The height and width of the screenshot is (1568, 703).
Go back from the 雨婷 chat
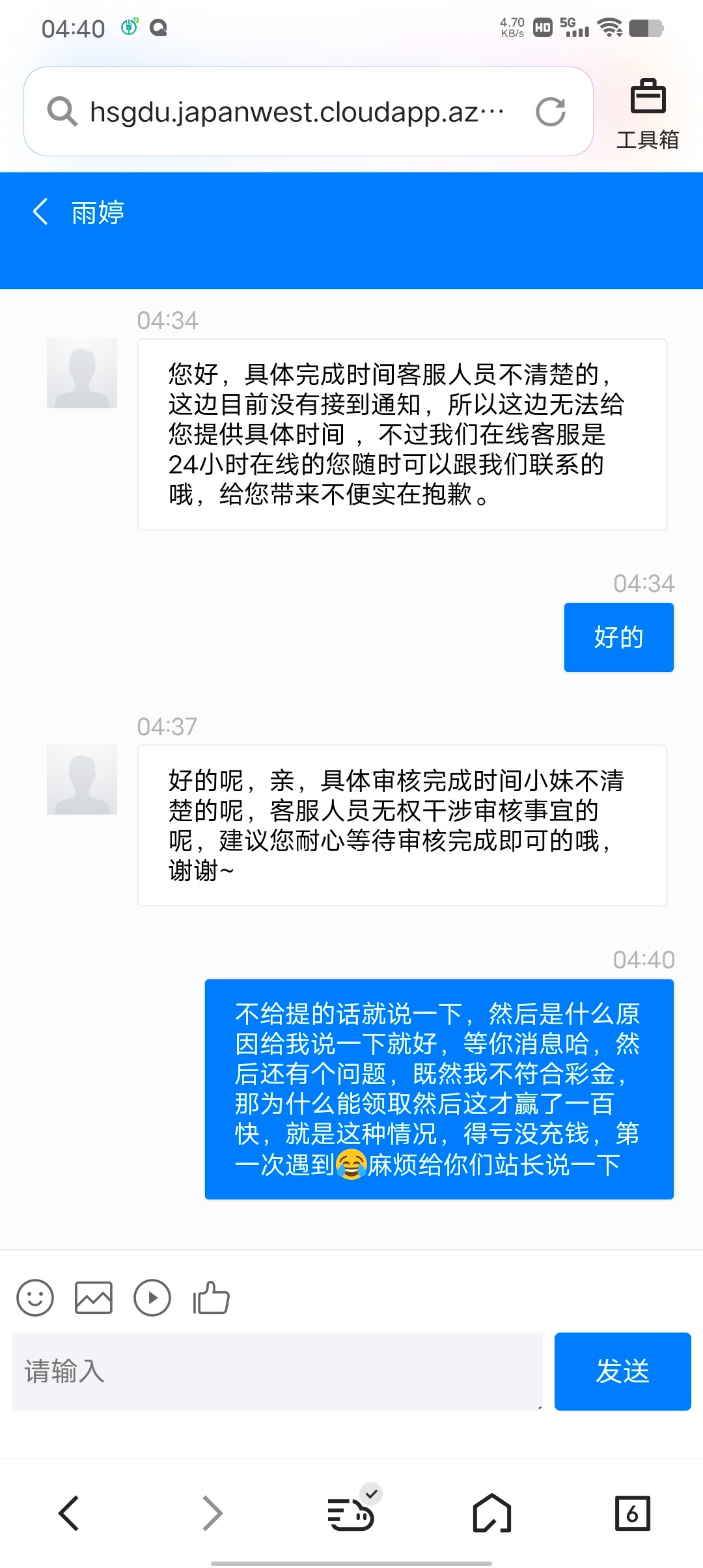pos(40,212)
